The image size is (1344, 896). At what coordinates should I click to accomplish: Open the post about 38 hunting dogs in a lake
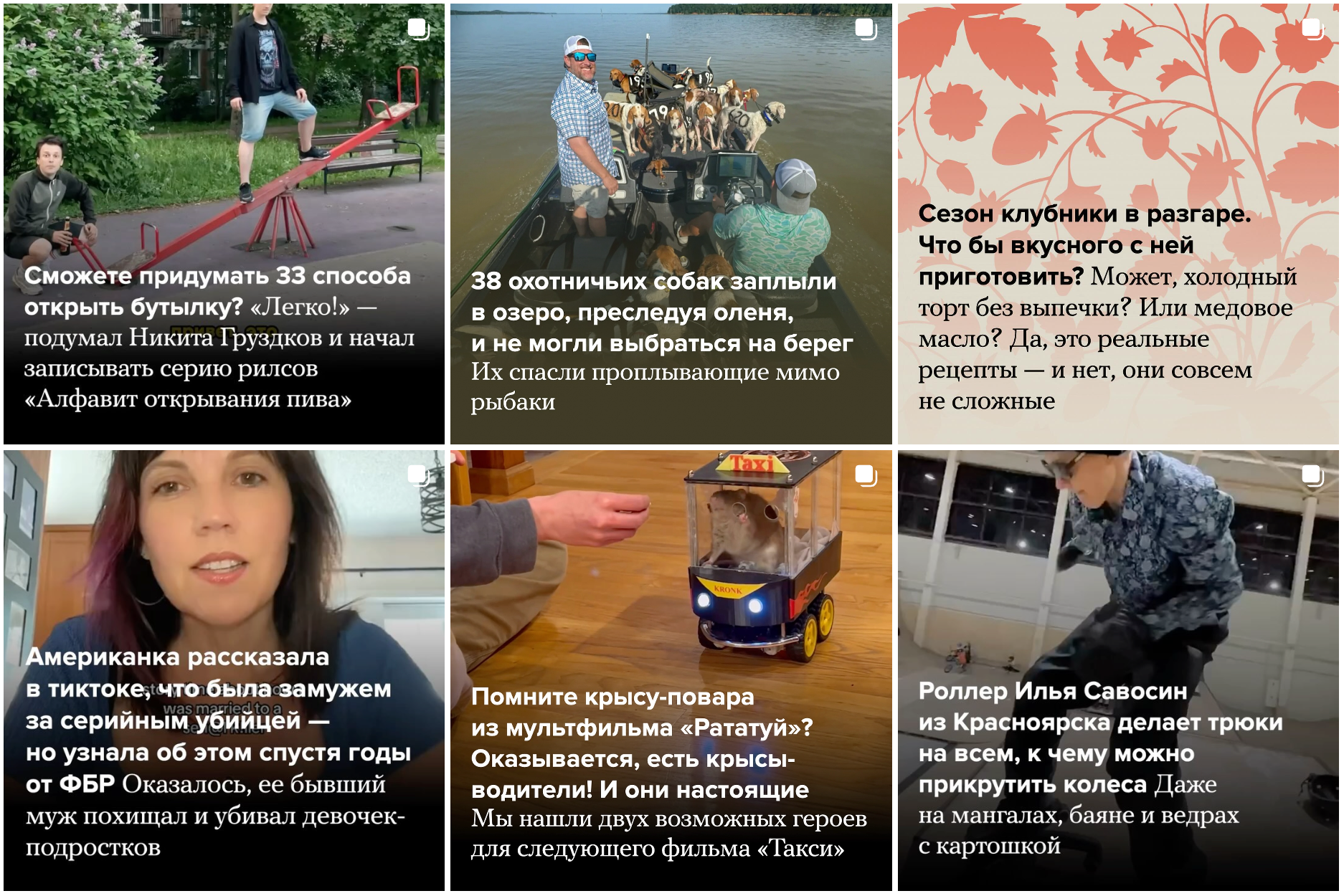click(671, 224)
